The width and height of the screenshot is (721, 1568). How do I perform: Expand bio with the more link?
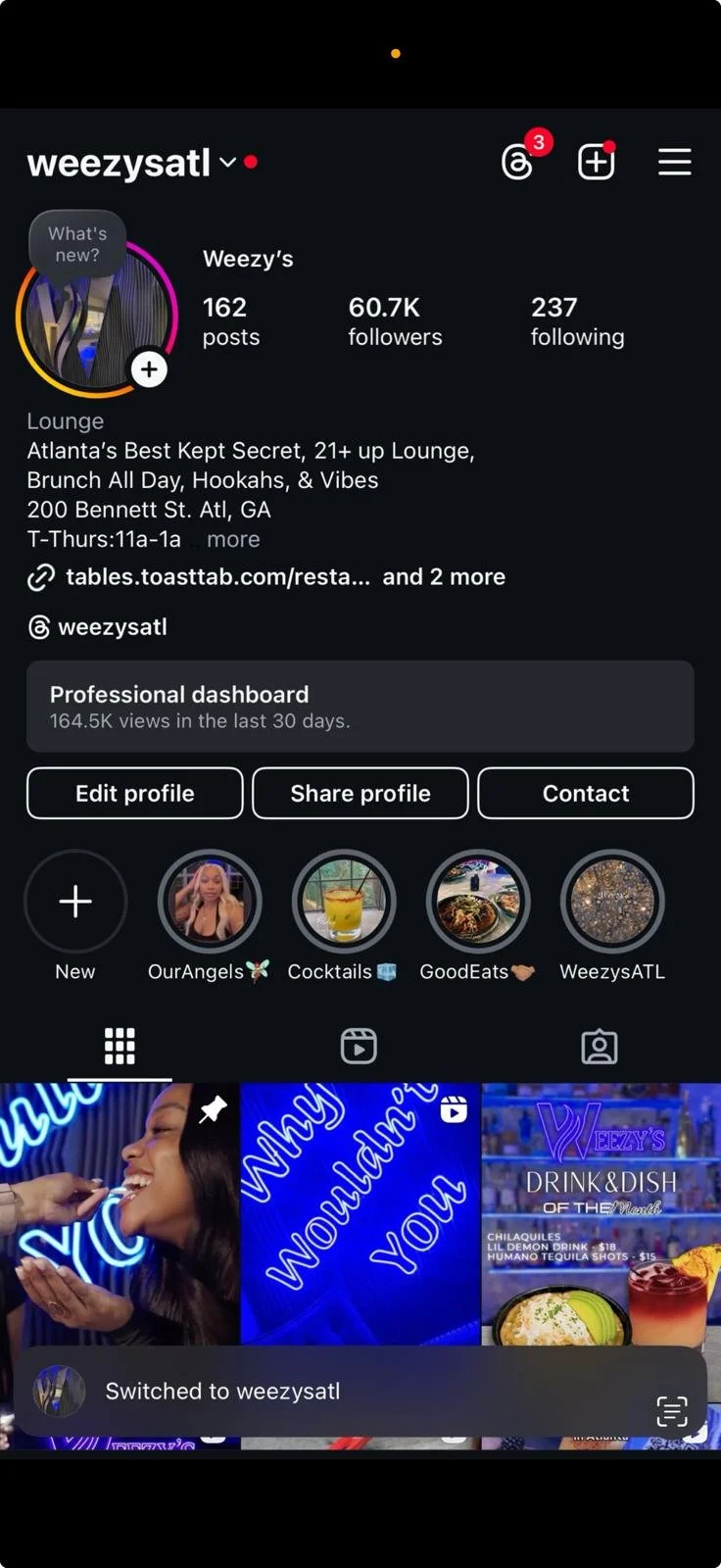(233, 539)
